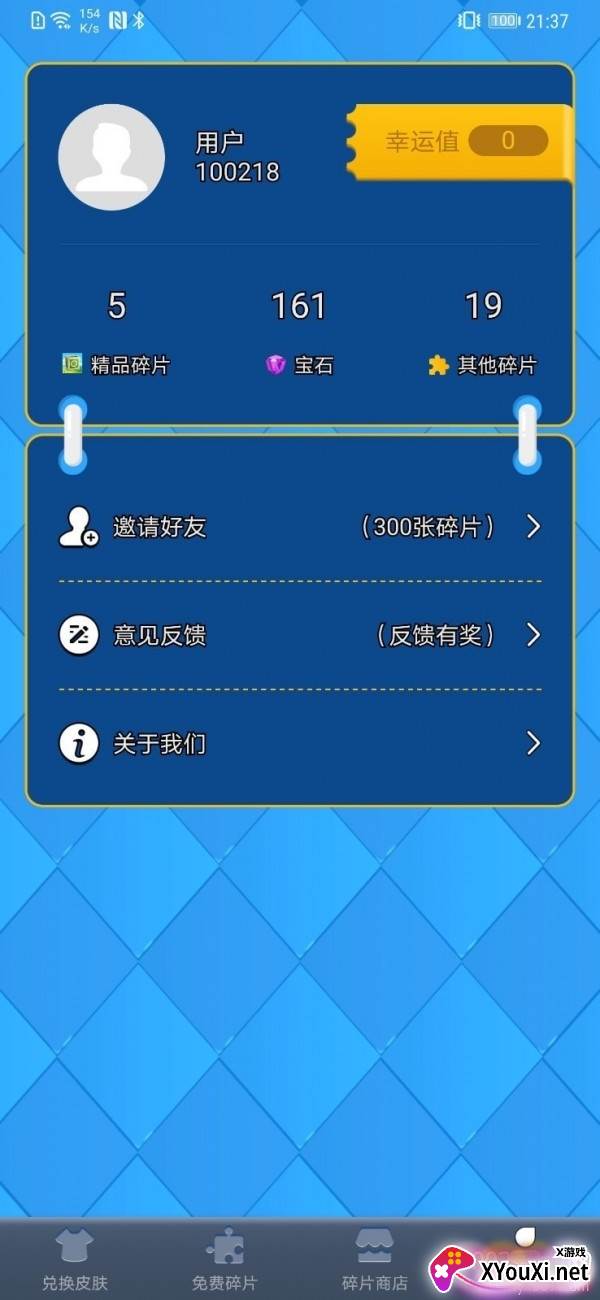This screenshot has width=600, height=1300.
Task: Open the 关于我们 row
Action: coord(300,743)
